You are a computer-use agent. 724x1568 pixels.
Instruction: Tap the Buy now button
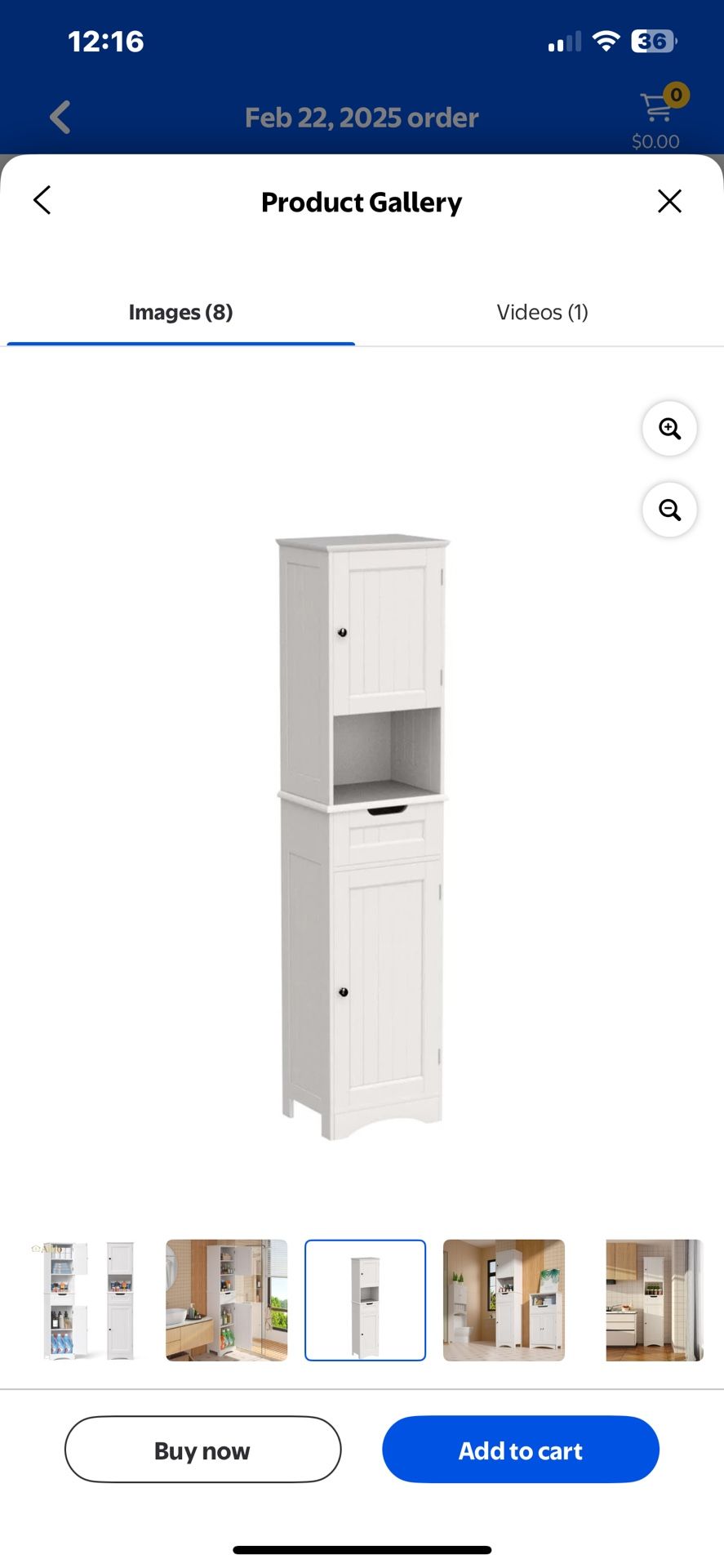202,1450
